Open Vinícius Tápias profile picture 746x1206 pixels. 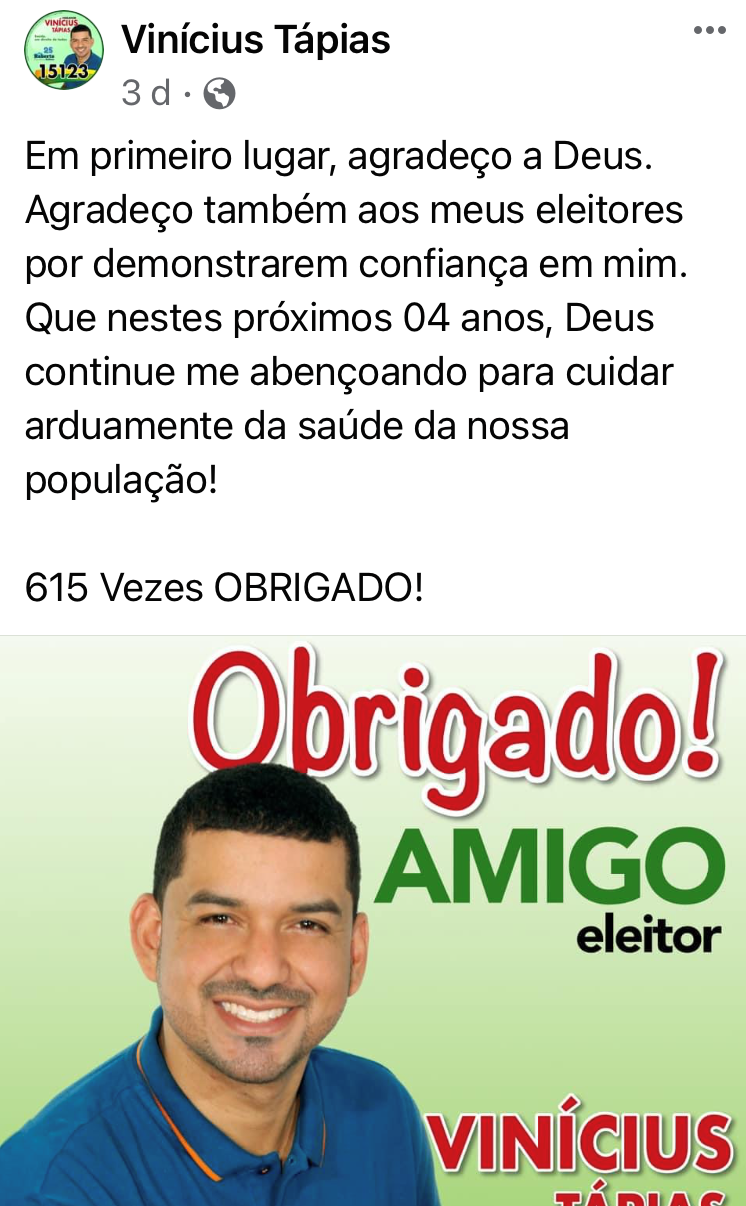[63, 51]
